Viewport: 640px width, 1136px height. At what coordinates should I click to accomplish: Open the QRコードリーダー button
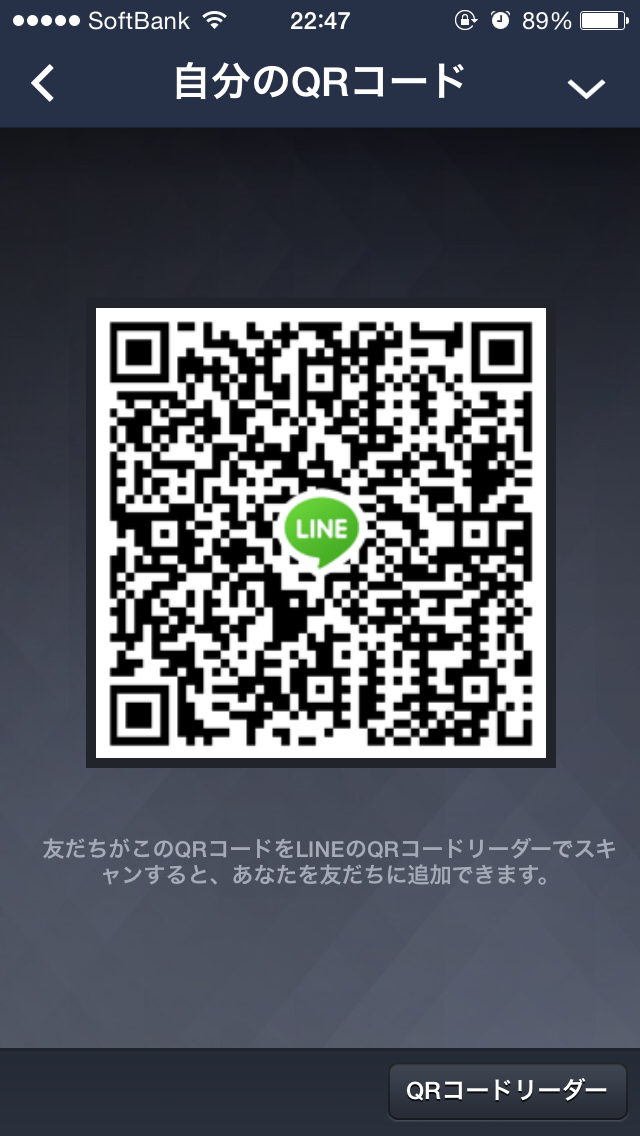pos(507,1090)
